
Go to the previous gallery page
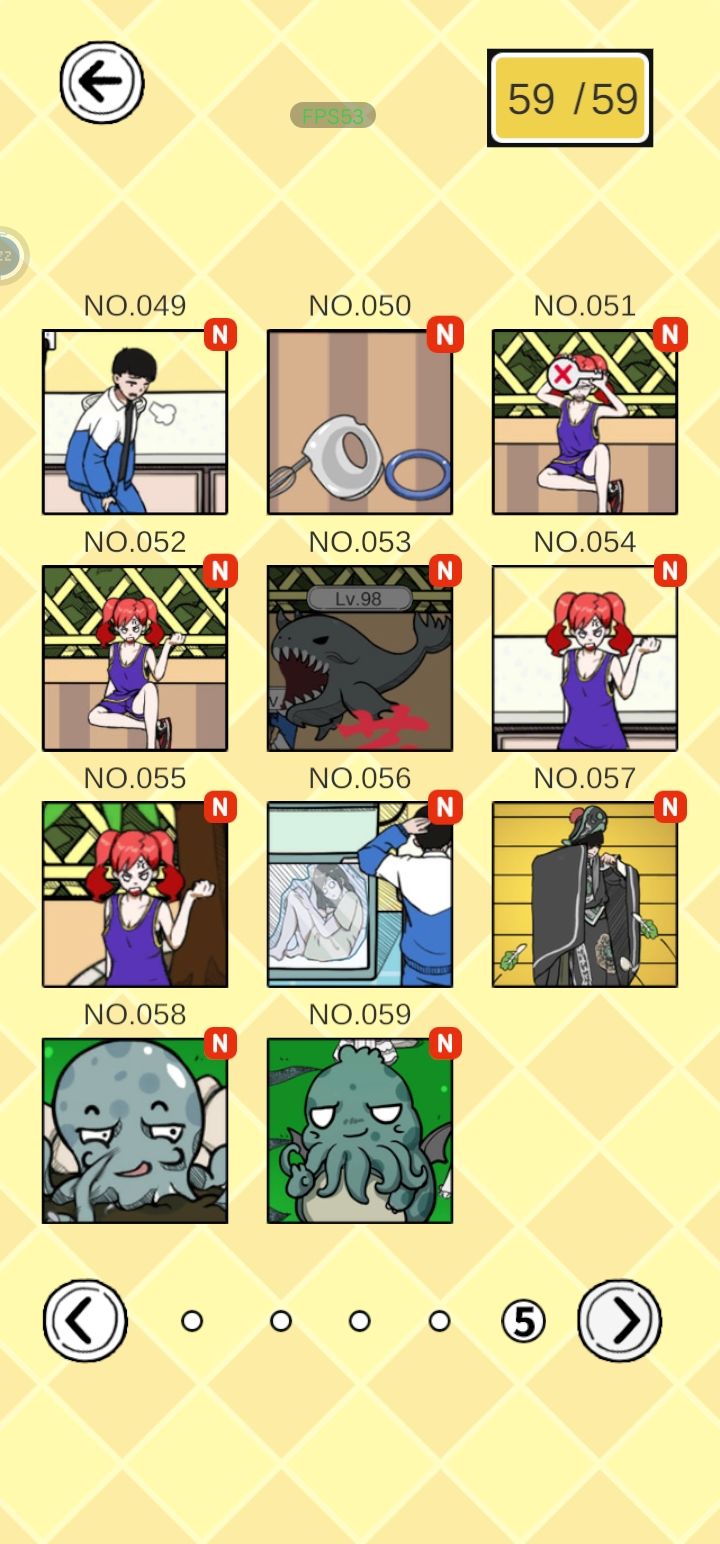pos(85,1321)
